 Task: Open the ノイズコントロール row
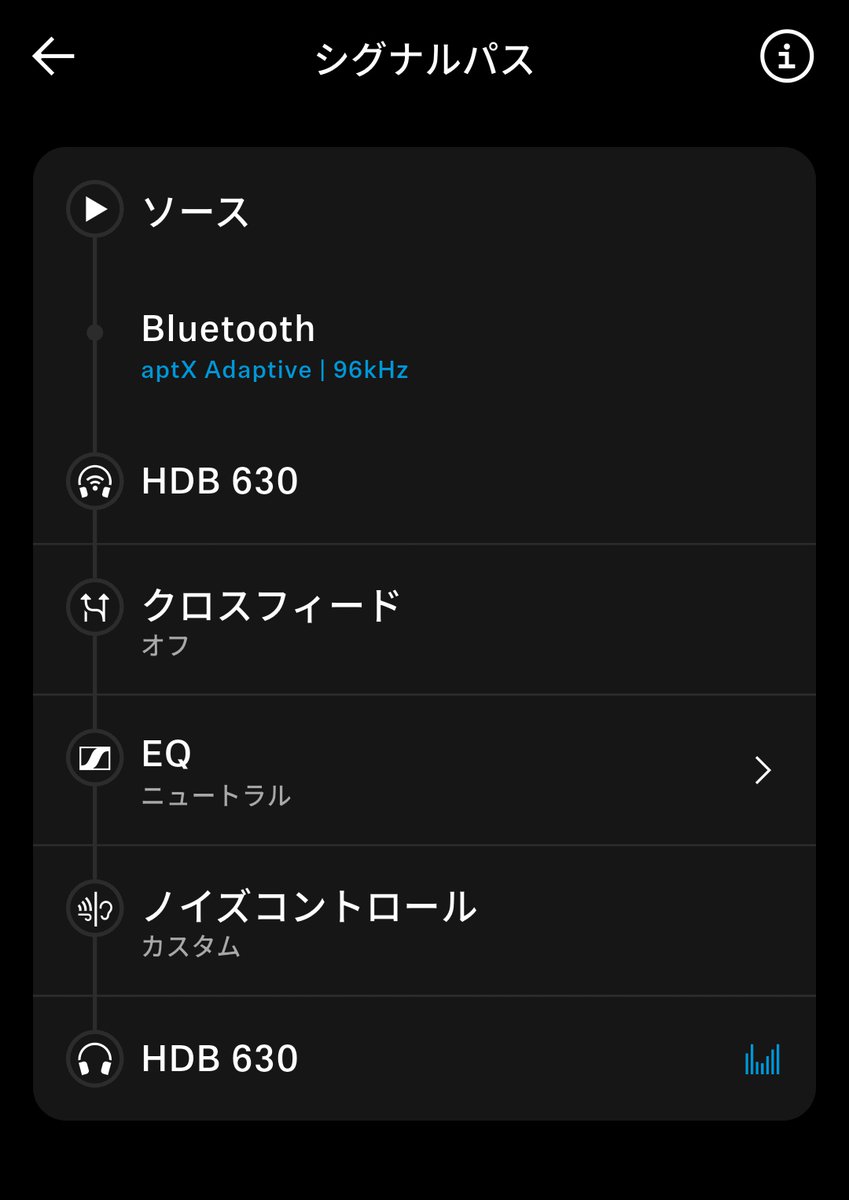424,921
